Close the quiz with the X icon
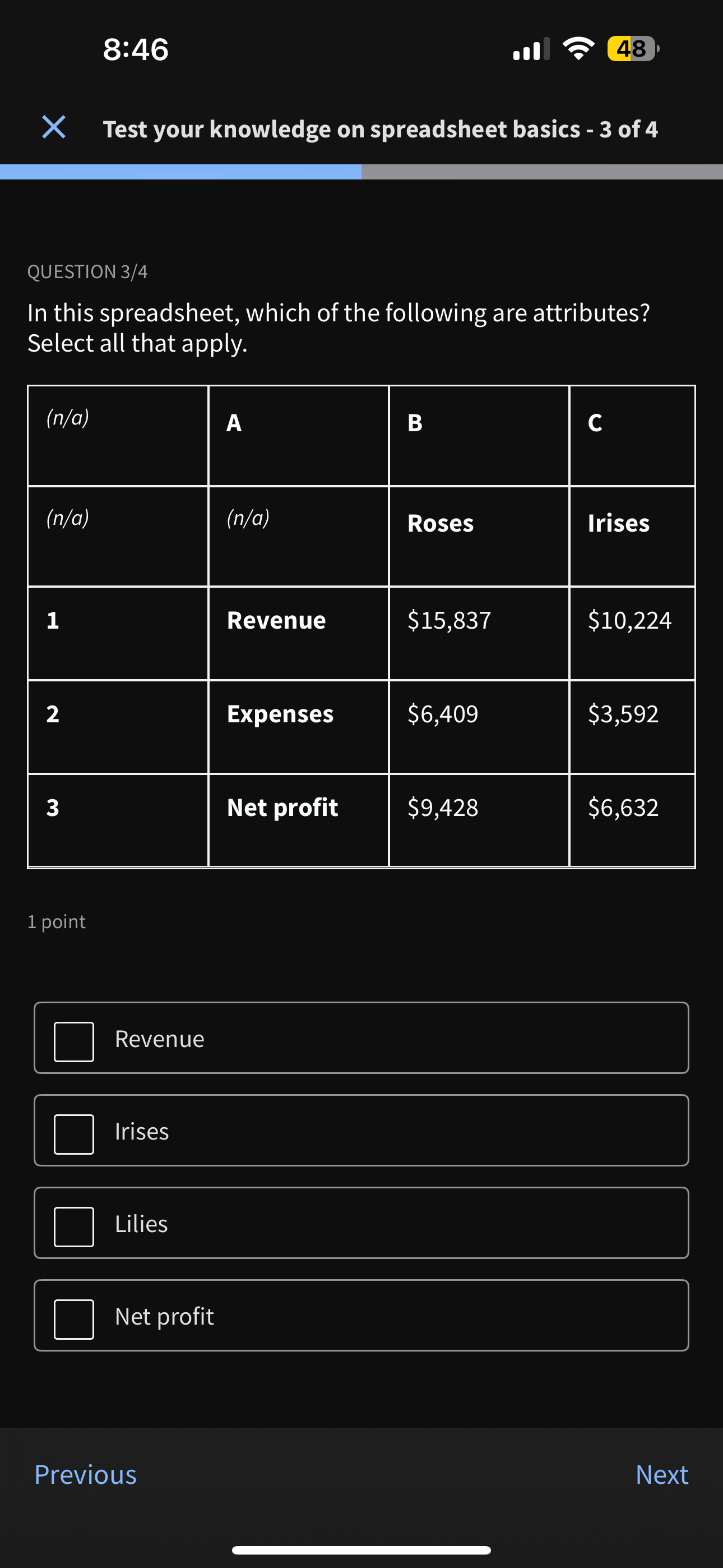Image resolution: width=723 pixels, height=1568 pixels. tap(54, 127)
